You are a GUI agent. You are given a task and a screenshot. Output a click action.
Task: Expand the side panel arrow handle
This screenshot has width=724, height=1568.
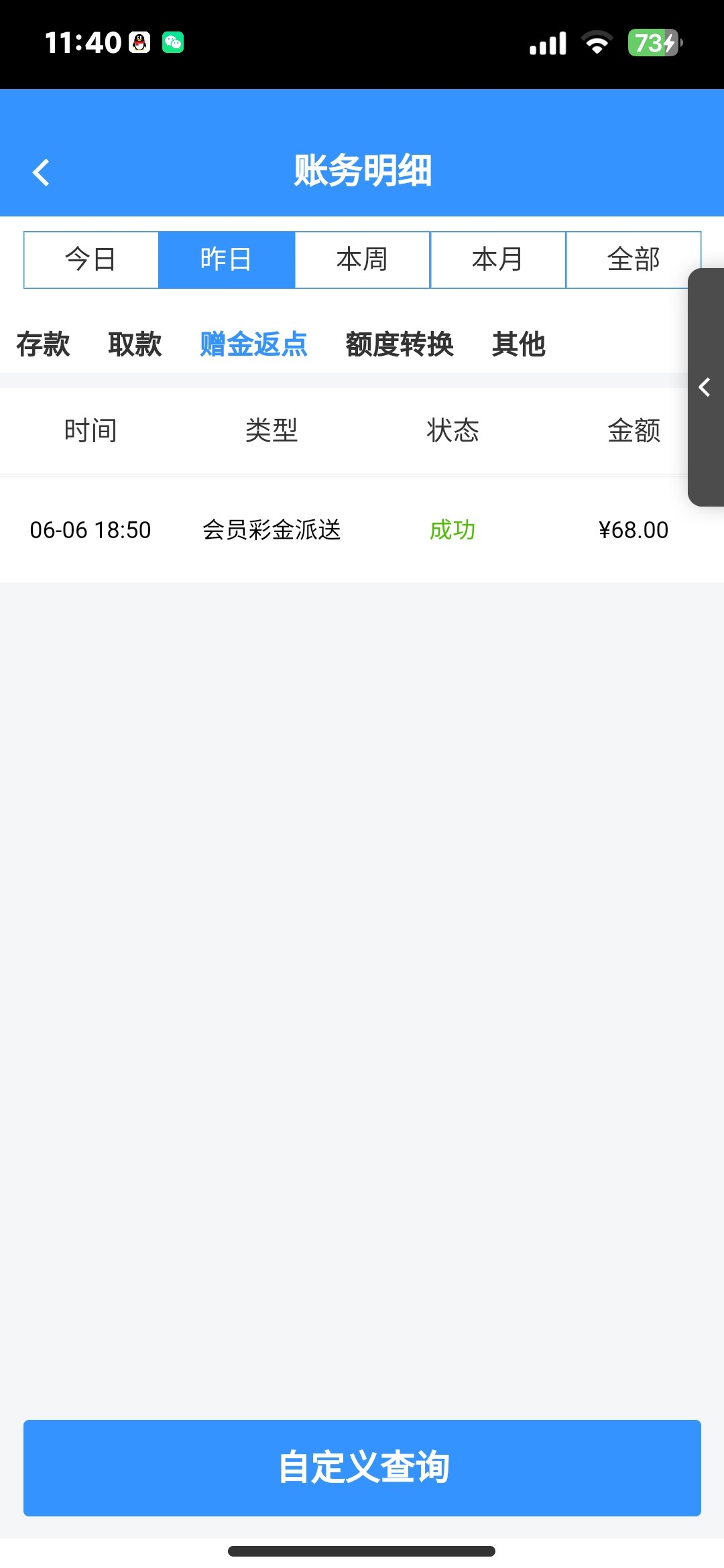point(705,387)
